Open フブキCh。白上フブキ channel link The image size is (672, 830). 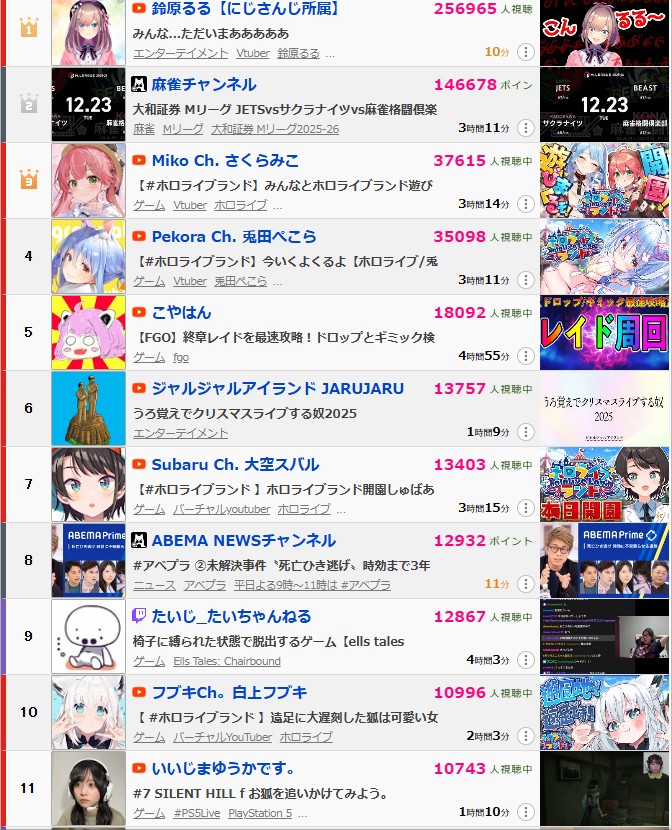pyautogui.click(x=229, y=693)
